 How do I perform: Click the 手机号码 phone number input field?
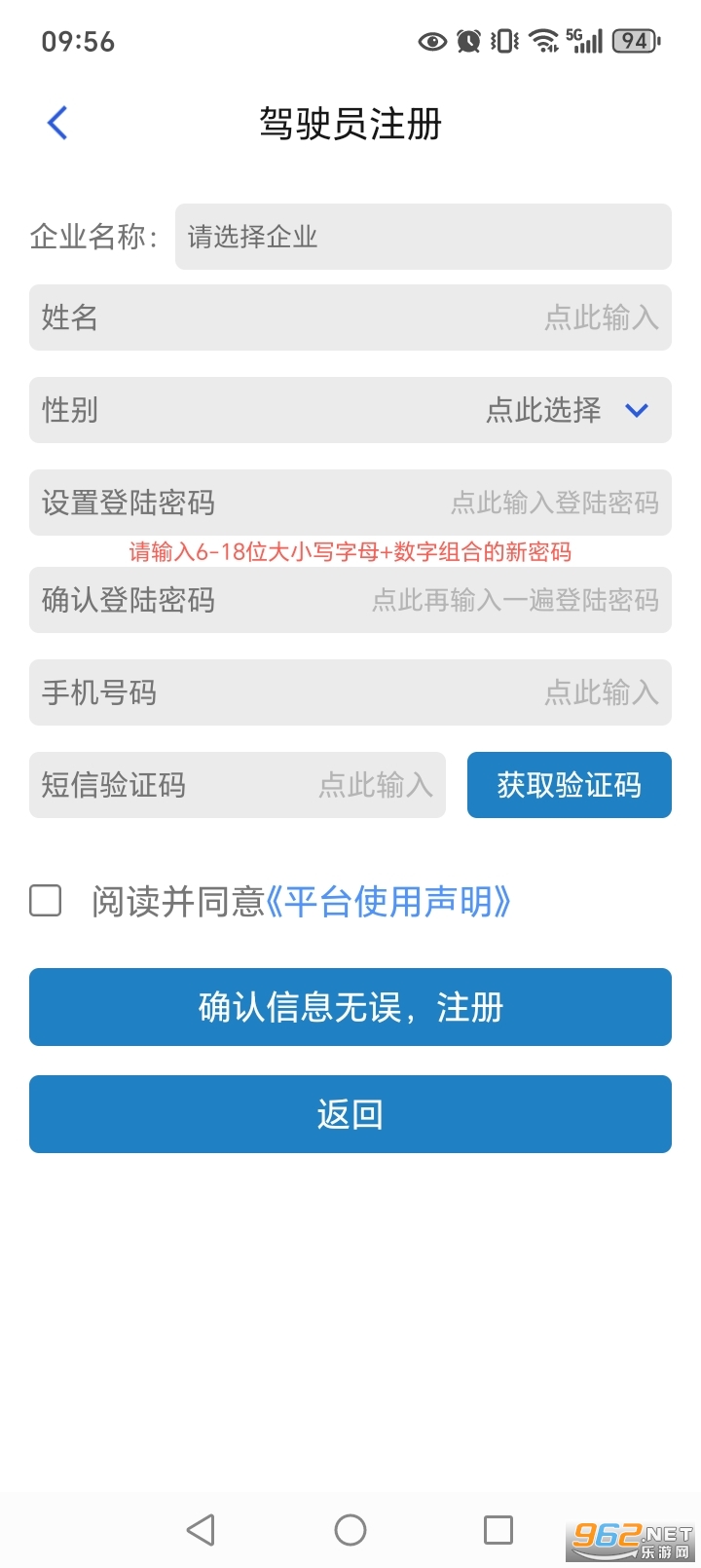pyautogui.click(x=350, y=692)
